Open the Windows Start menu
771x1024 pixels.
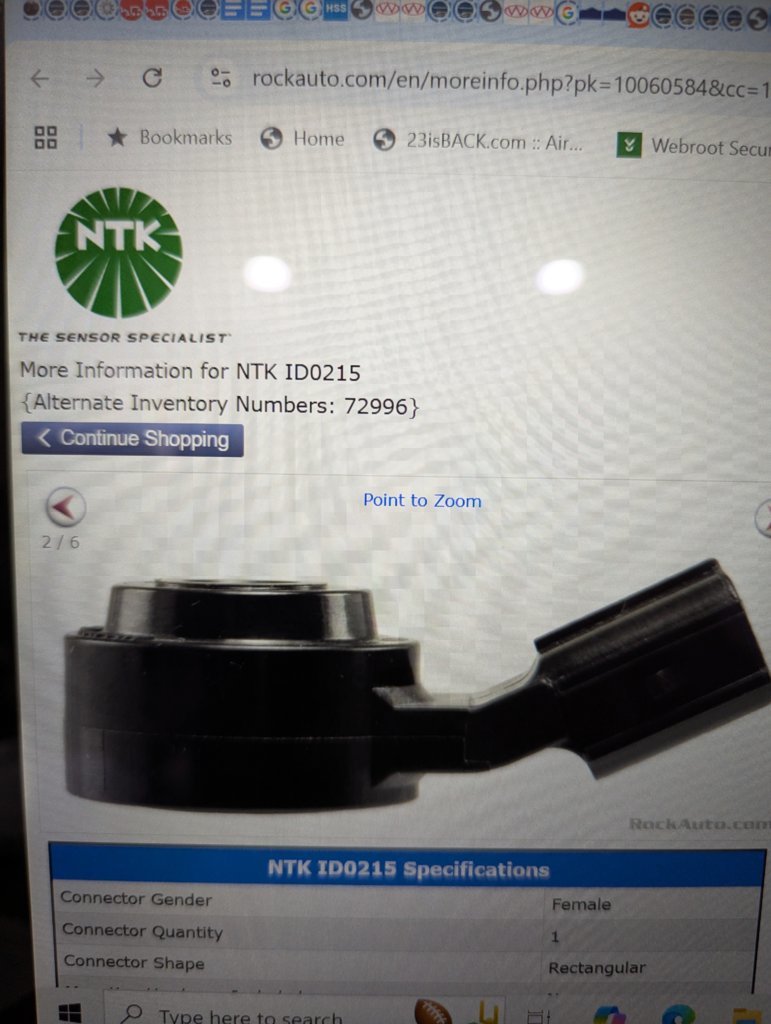coord(69,1013)
